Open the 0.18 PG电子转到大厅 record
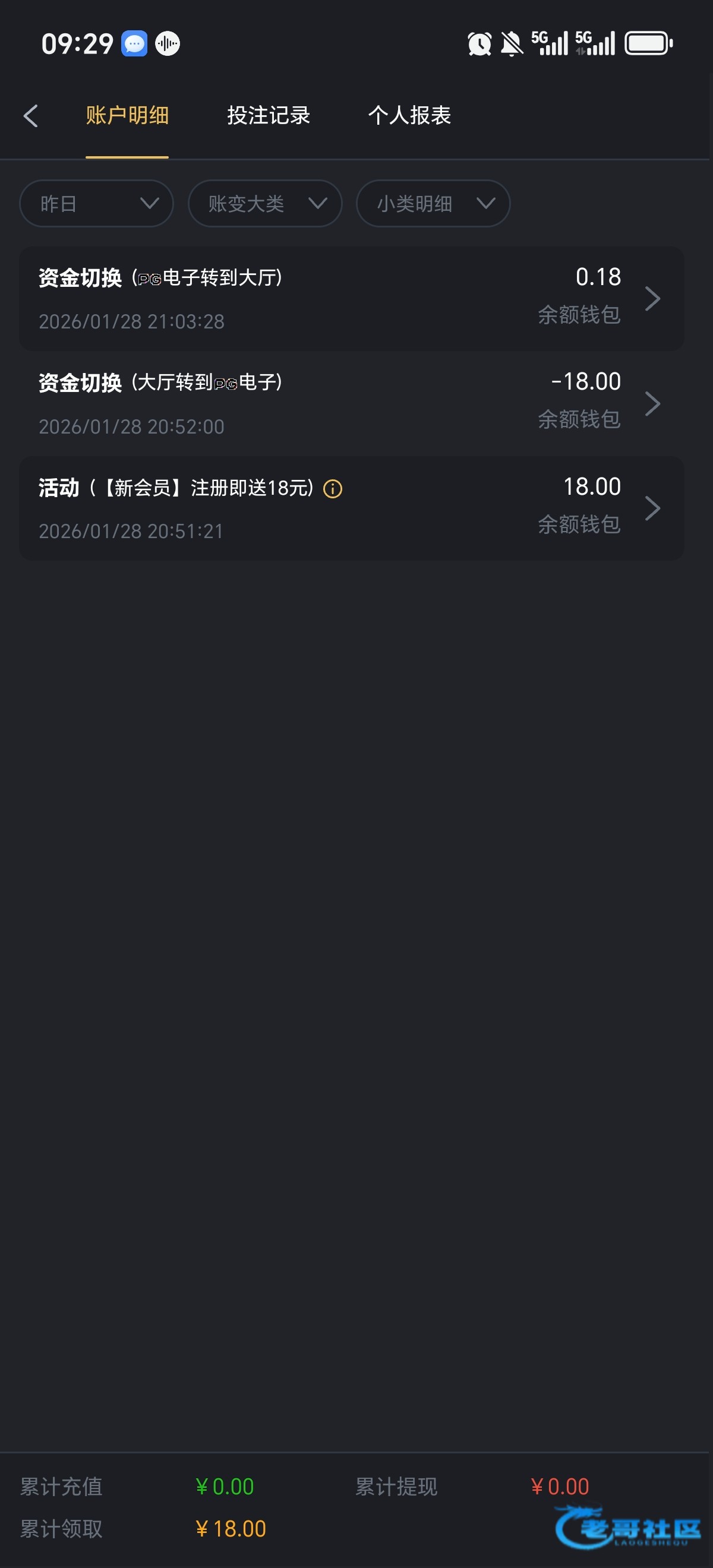Image resolution: width=713 pixels, height=1568 pixels. [351, 298]
